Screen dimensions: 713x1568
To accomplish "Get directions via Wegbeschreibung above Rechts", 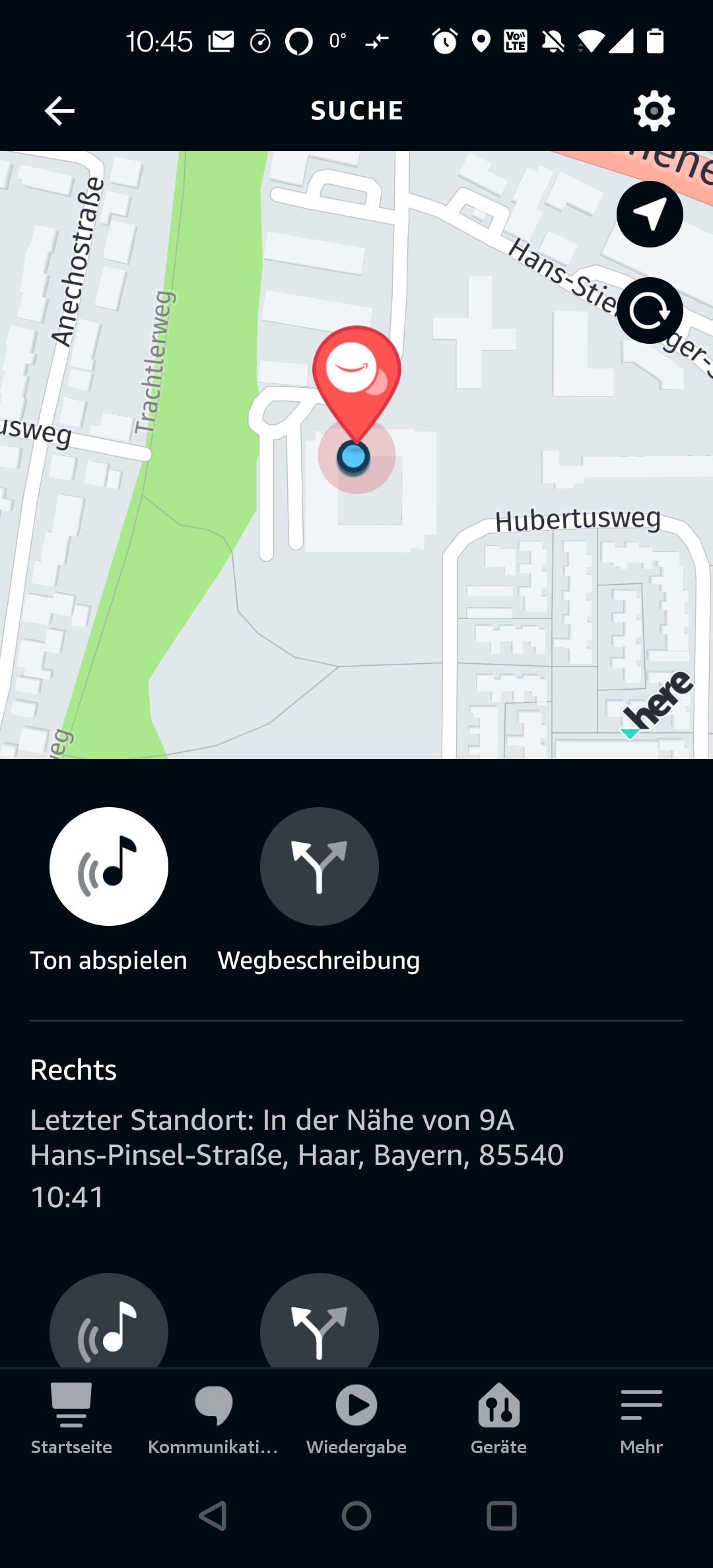I will coord(320,866).
